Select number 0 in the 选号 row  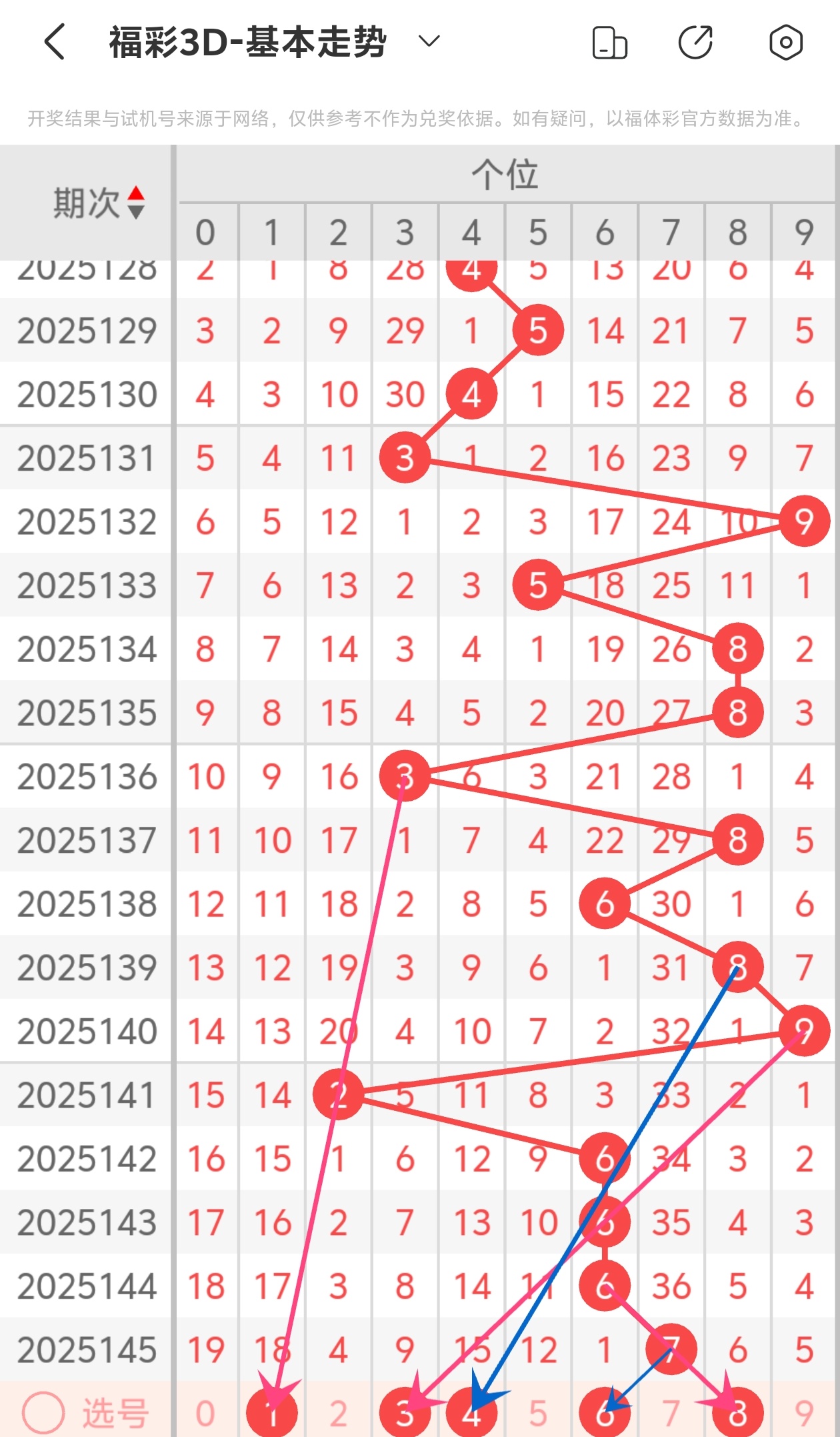click(205, 1414)
